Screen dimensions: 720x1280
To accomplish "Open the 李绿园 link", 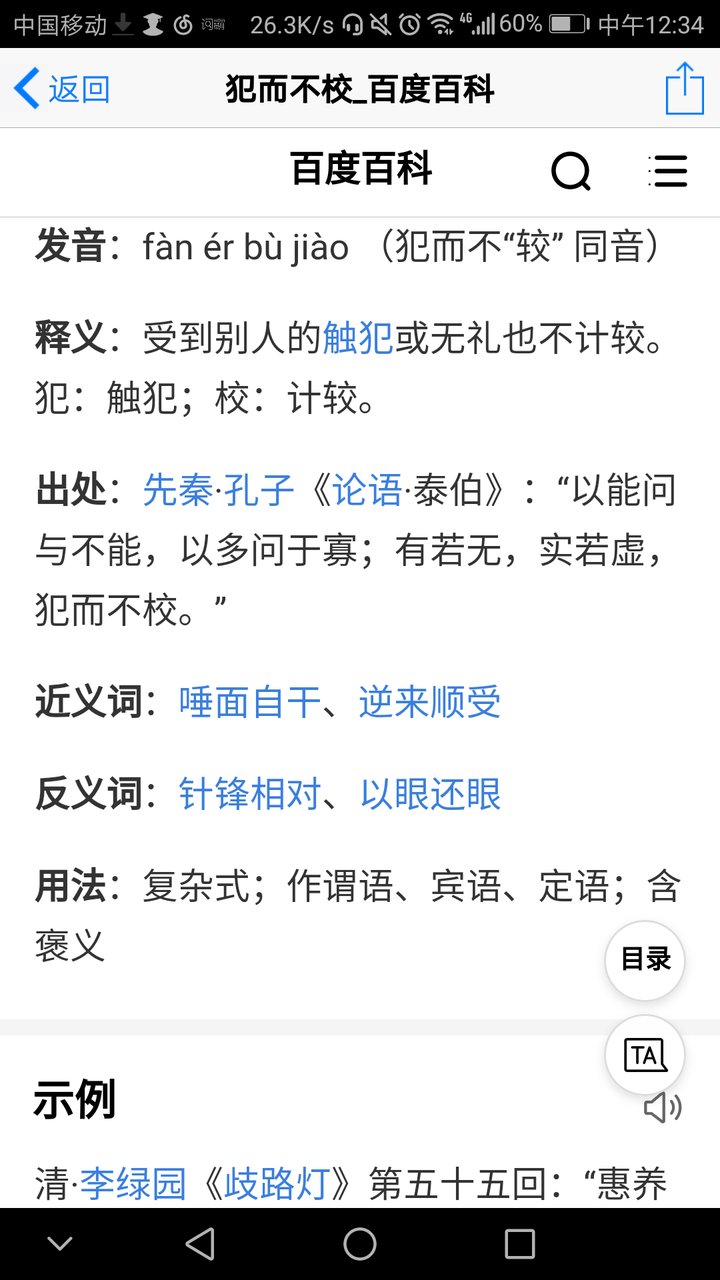I will tap(133, 1184).
